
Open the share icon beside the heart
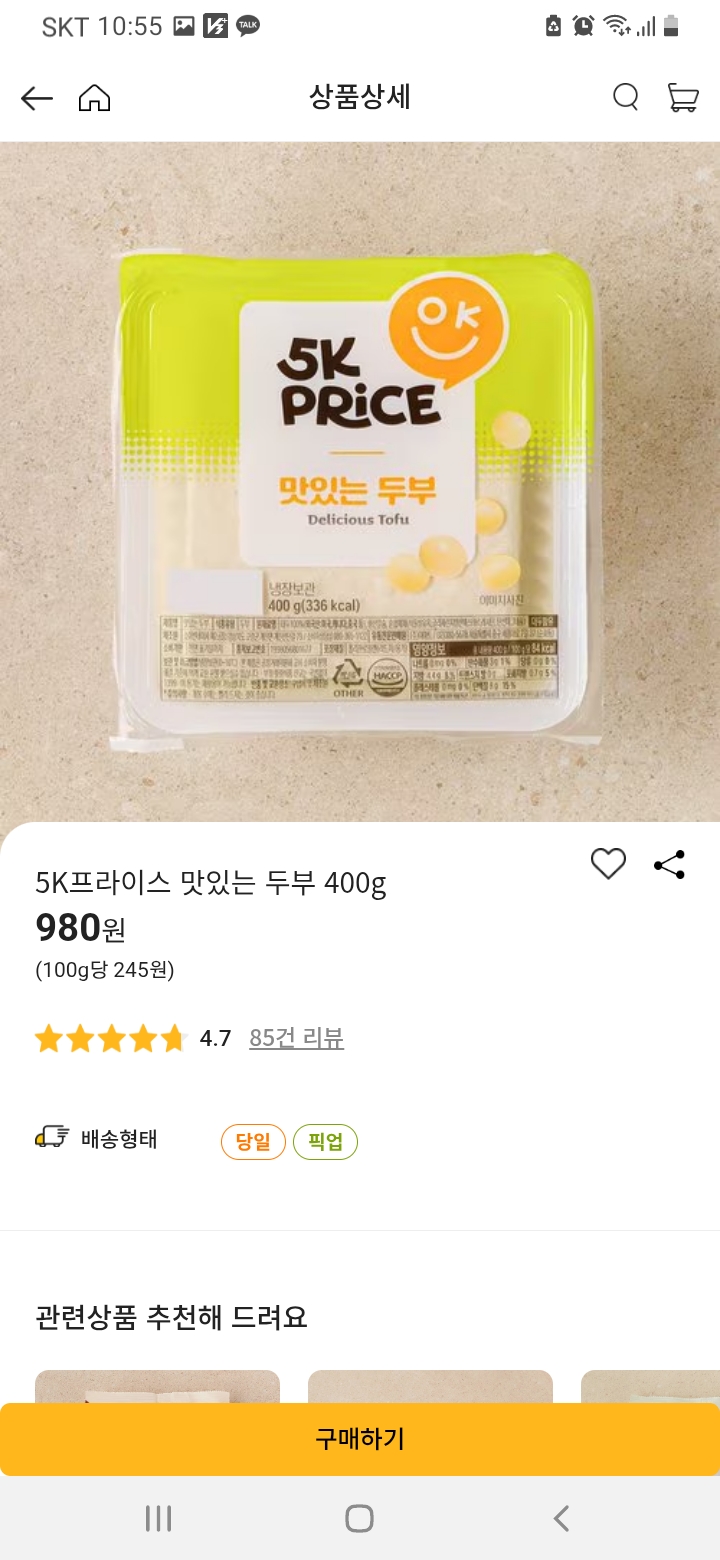tap(667, 866)
